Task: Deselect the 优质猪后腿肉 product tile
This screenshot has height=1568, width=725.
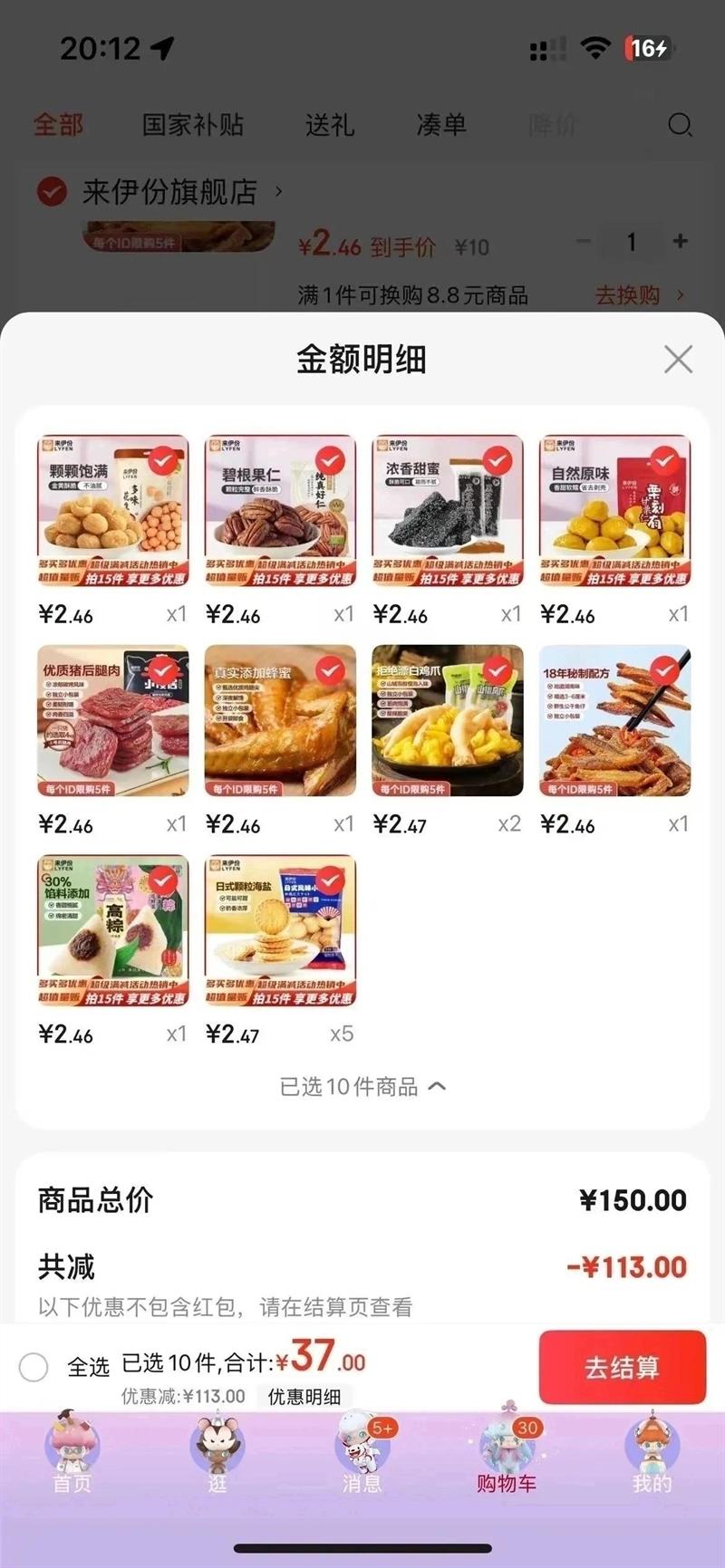Action: [x=163, y=671]
